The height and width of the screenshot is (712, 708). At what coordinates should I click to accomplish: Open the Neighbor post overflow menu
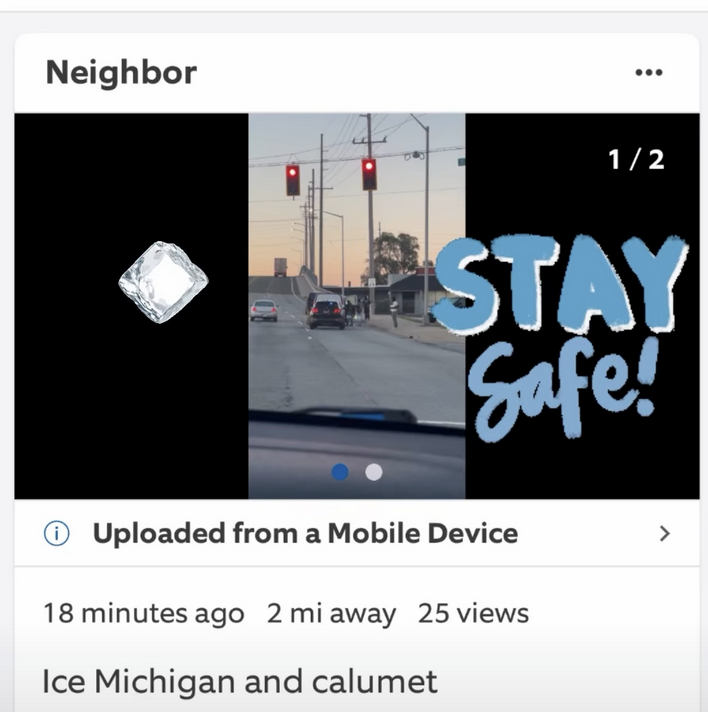coord(648,73)
